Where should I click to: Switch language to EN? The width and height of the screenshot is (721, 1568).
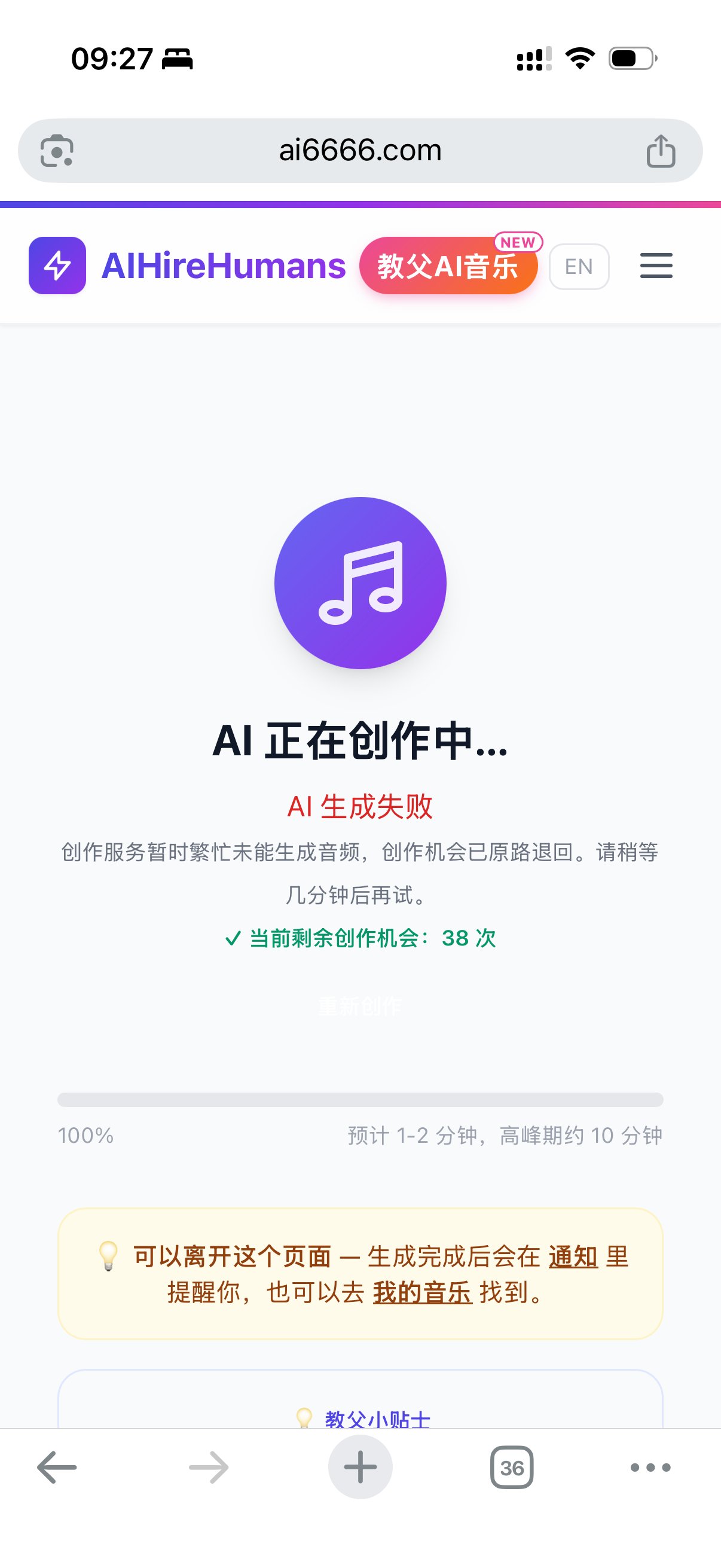click(x=579, y=266)
